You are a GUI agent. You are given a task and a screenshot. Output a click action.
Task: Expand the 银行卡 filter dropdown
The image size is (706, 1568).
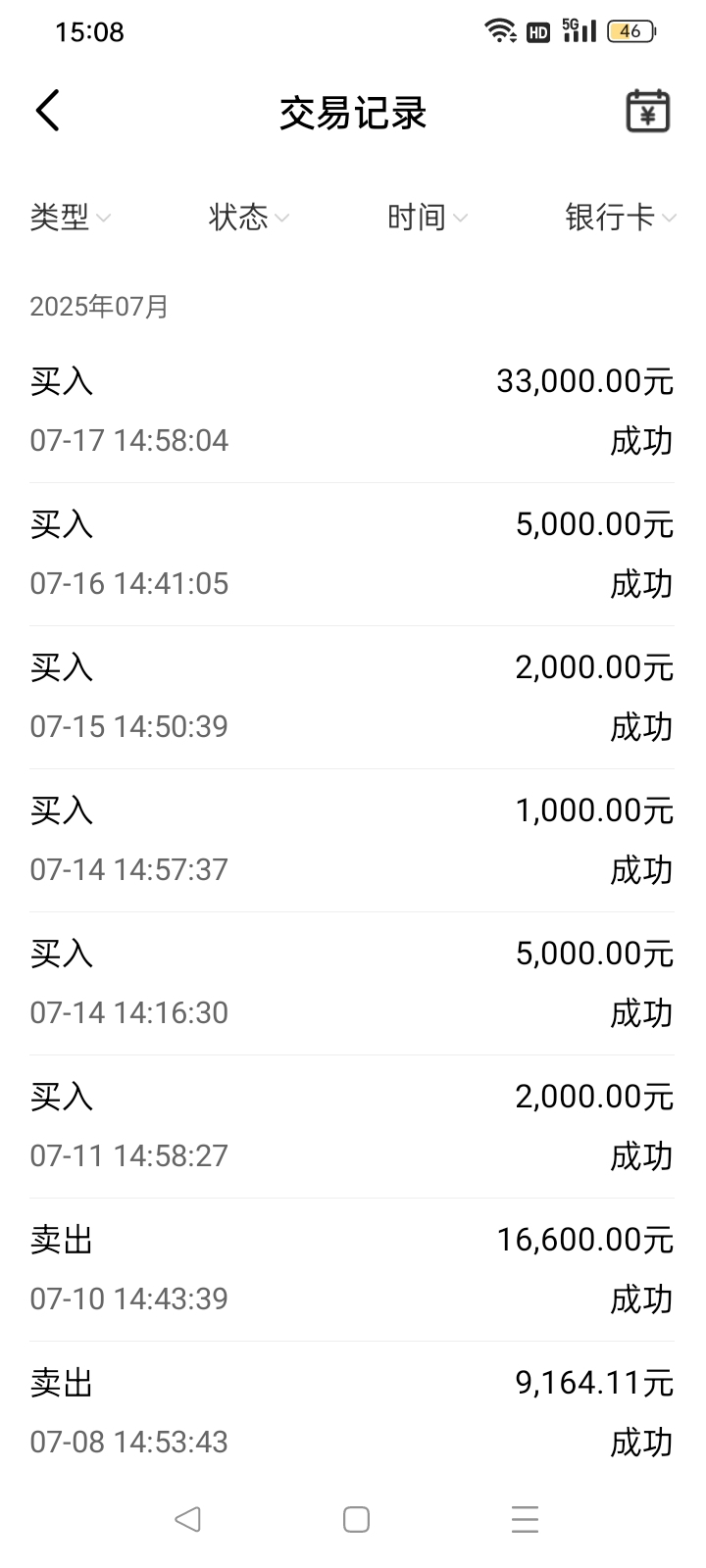tap(621, 217)
